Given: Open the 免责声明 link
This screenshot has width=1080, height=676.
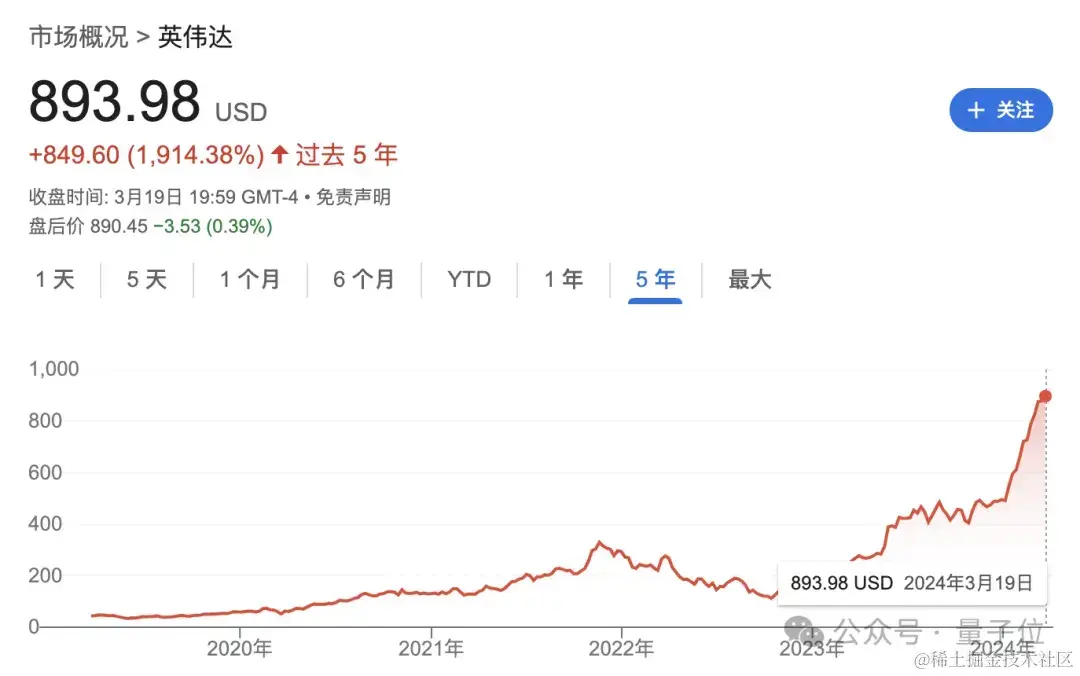Looking at the screenshot, I should [x=354, y=197].
